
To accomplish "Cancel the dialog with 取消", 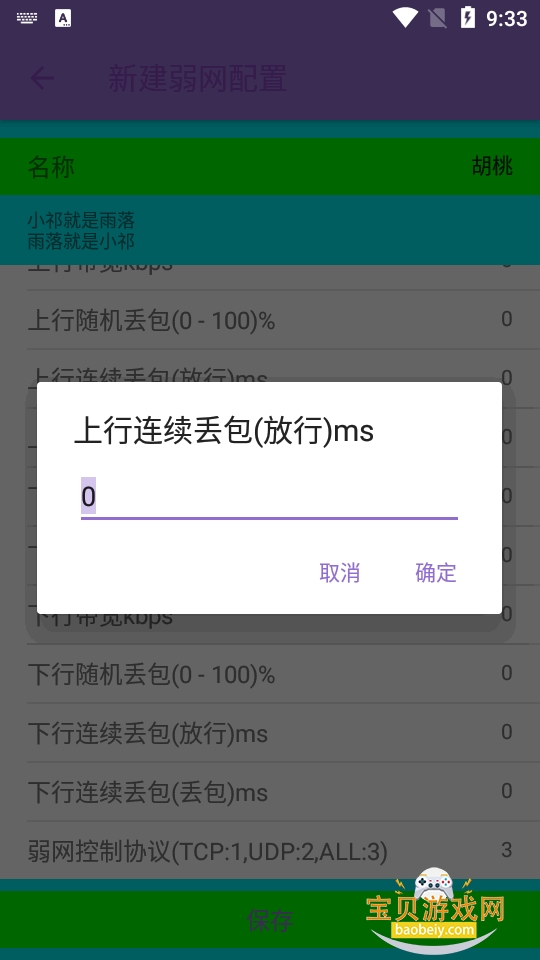I will point(339,572).
